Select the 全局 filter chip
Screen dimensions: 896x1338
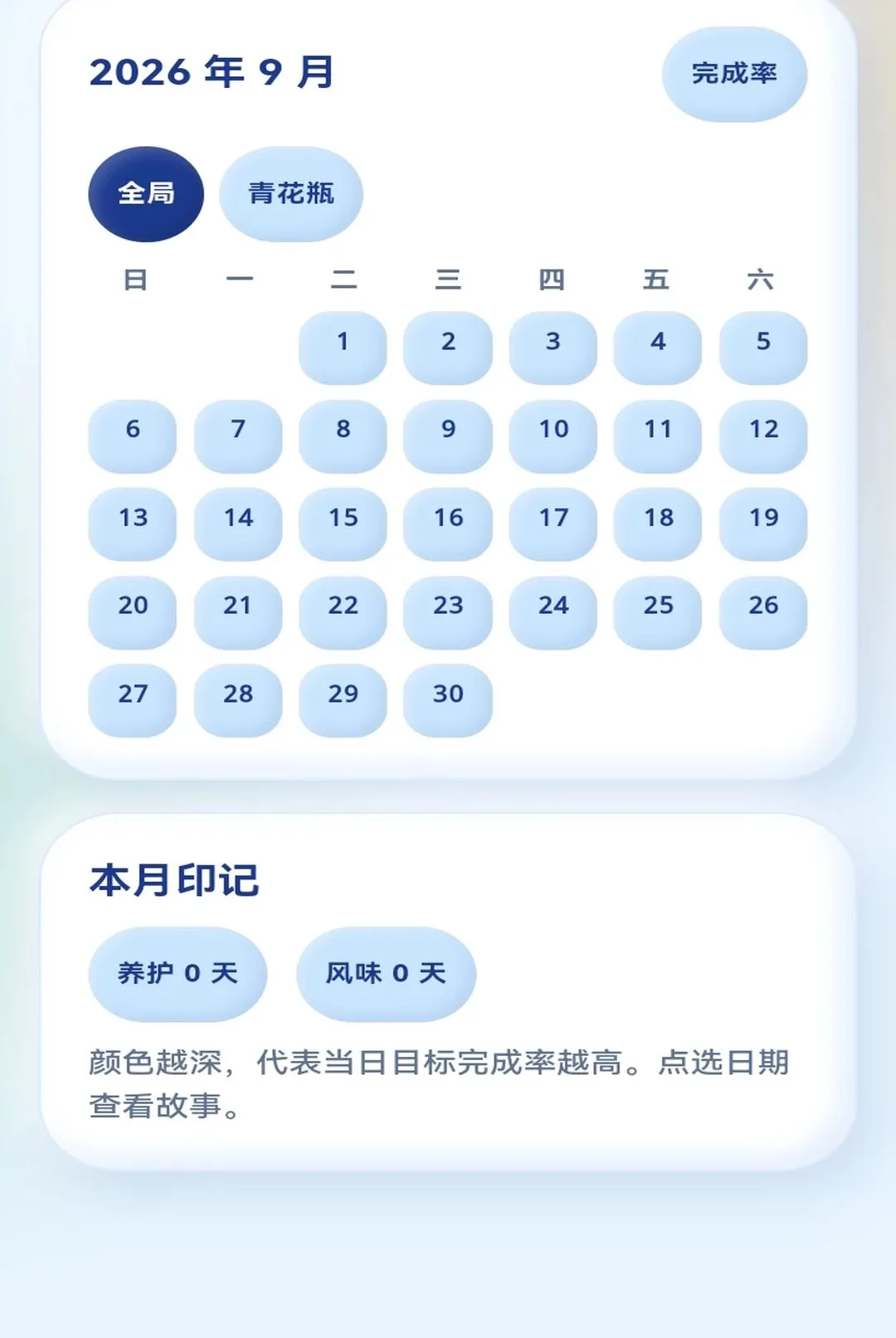[146, 194]
